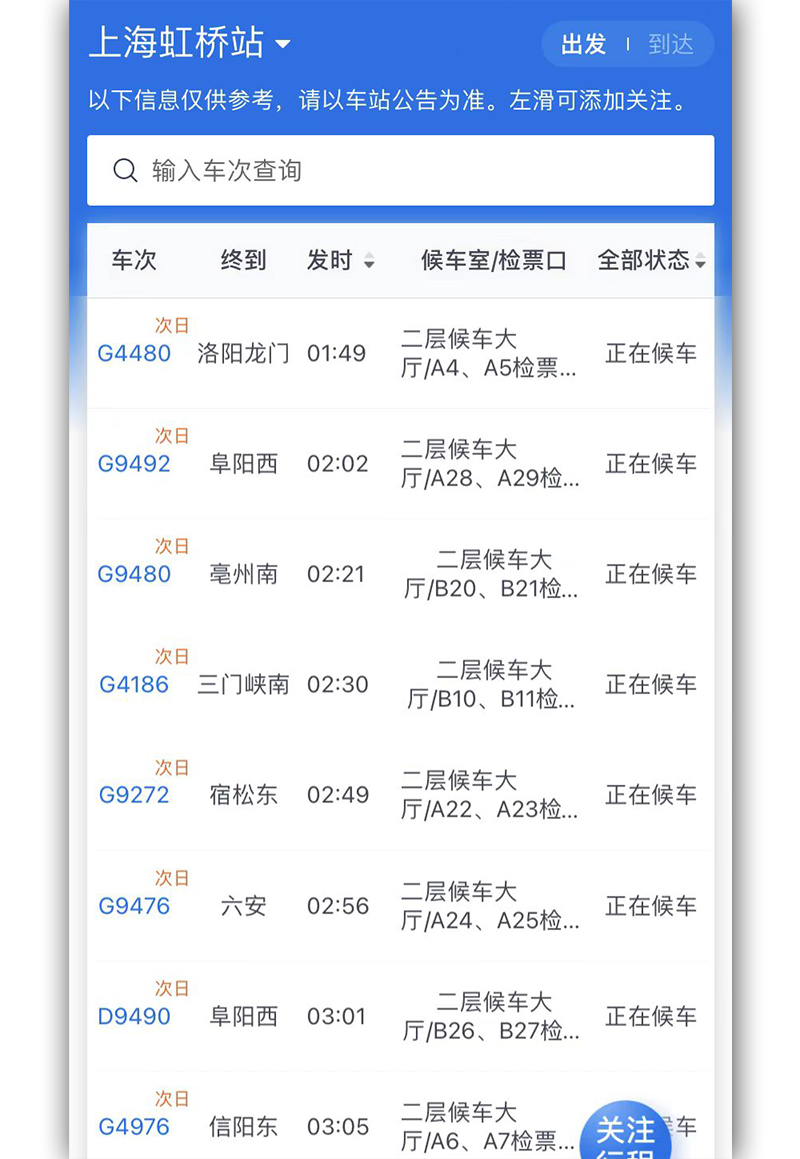800x1159 pixels.
Task: Switch to the 出发 tab
Action: pos(583,45)
